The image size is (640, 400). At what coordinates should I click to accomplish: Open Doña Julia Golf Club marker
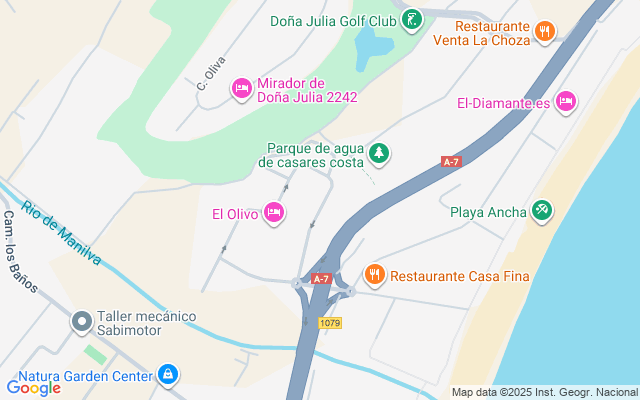pyautogui.click(x=411, y=20)
